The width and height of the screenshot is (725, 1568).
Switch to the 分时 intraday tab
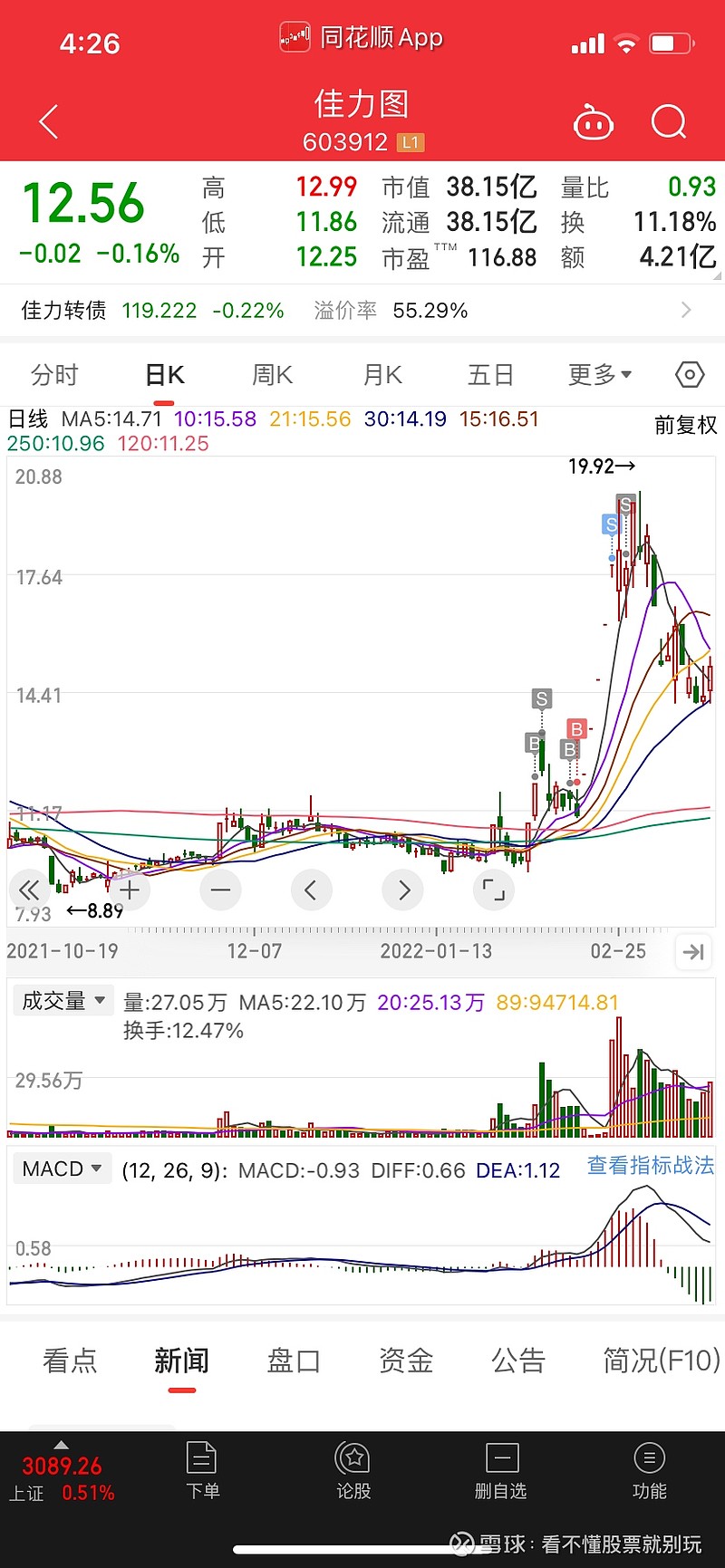click(x=53, y=374)
